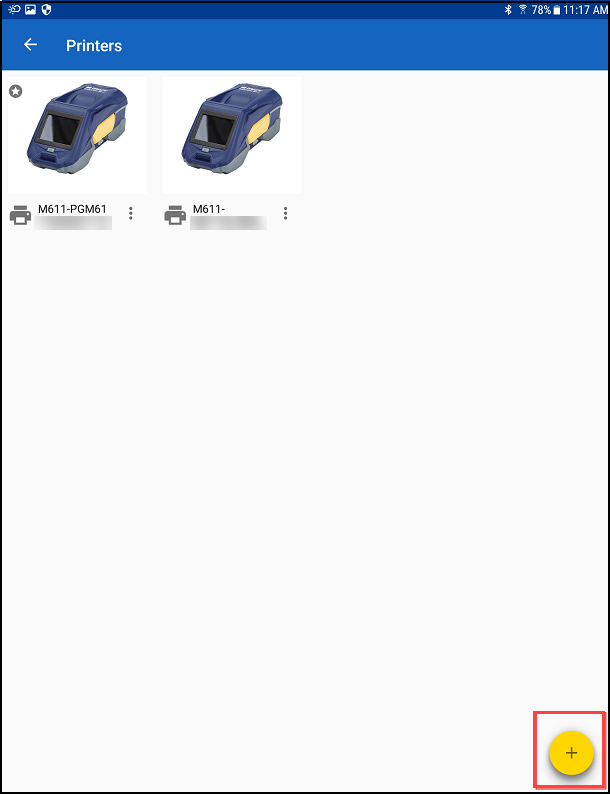The height and width of the screenshot is (794, 610).
Task: Select the second M611 printer tile
Action: pos(231,135)
